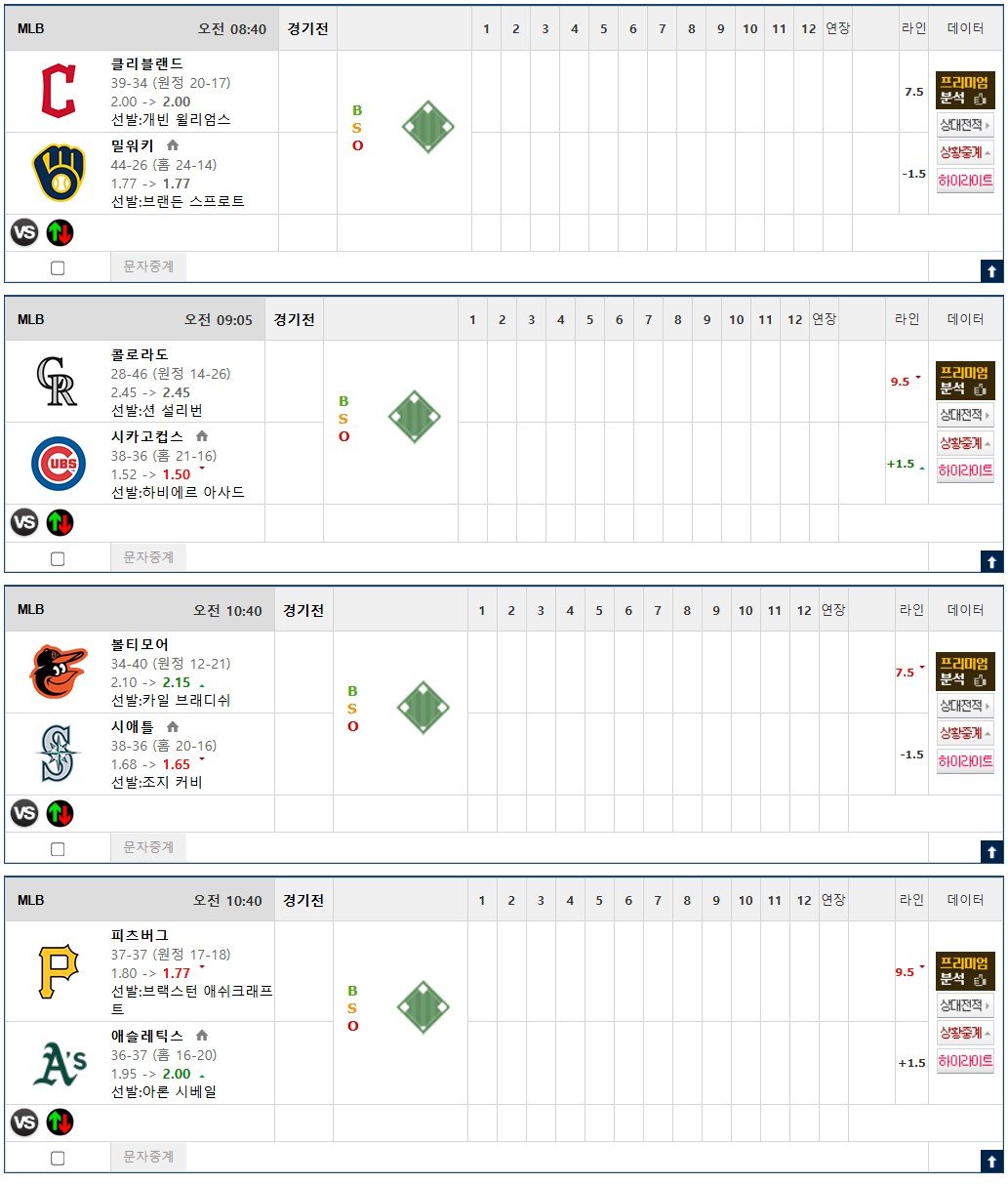Viewport: 1008px width, 1184px height.
Task: Jump to top from Cleveland vs Milwaukee card
Action: [x=991, y=271]
